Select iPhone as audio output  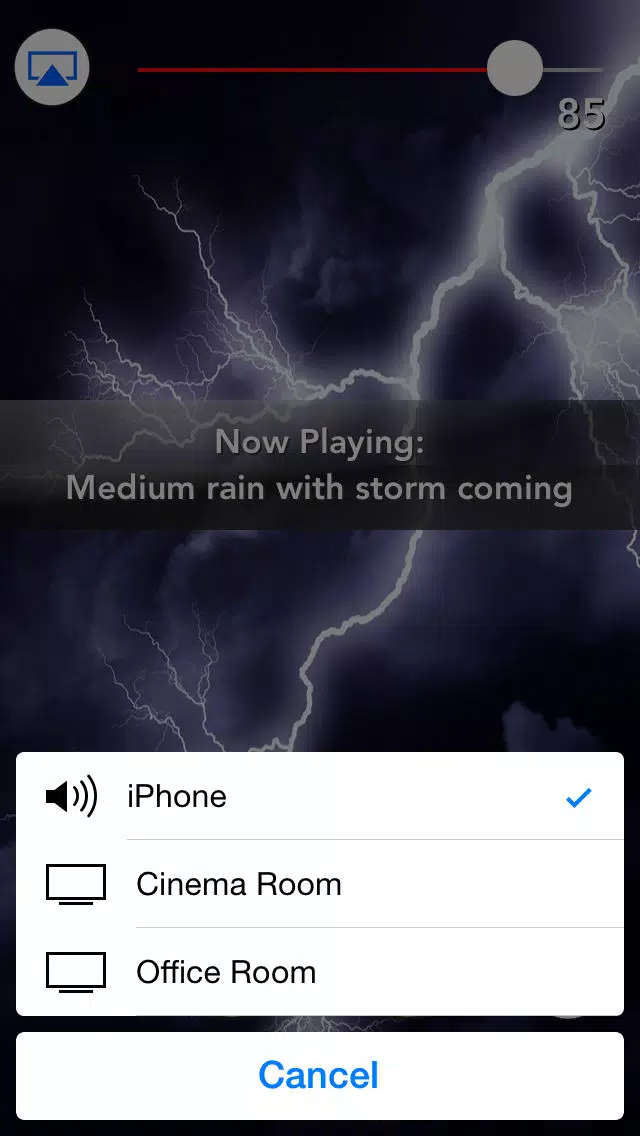[320, 796]
